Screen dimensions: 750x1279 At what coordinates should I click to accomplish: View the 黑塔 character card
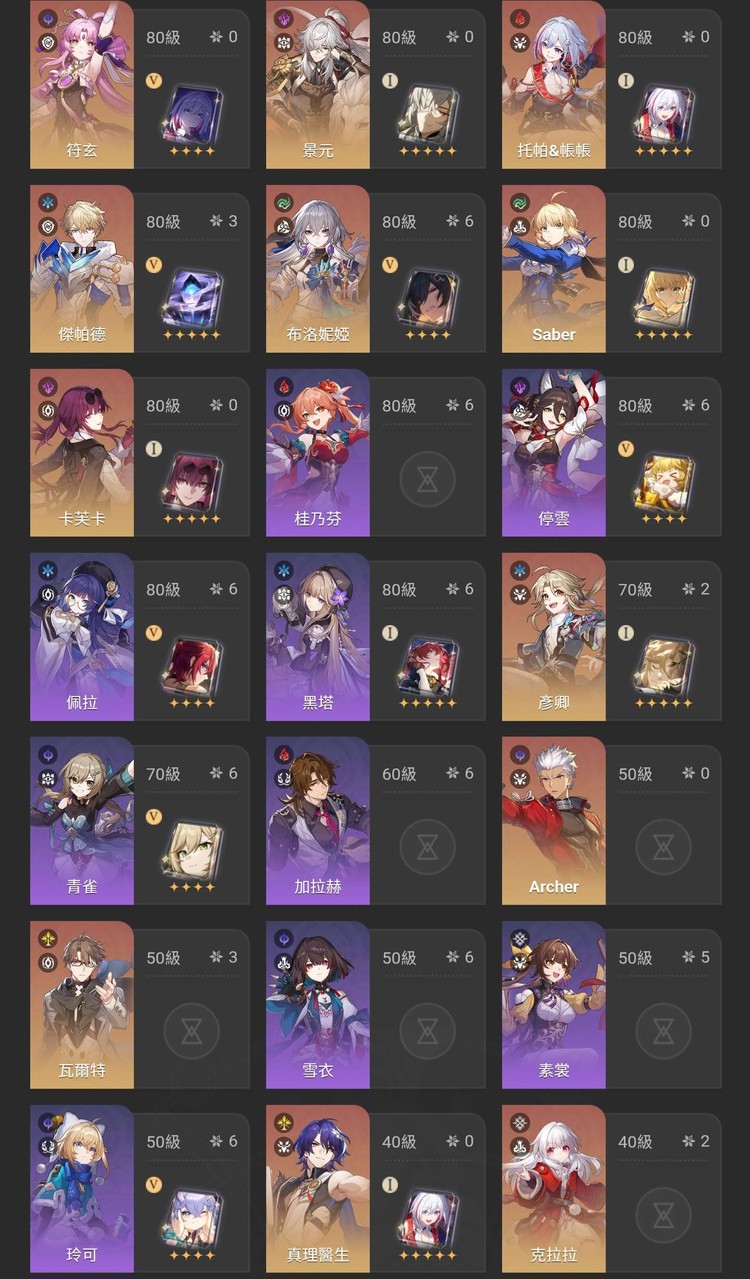tap(318, 636)
